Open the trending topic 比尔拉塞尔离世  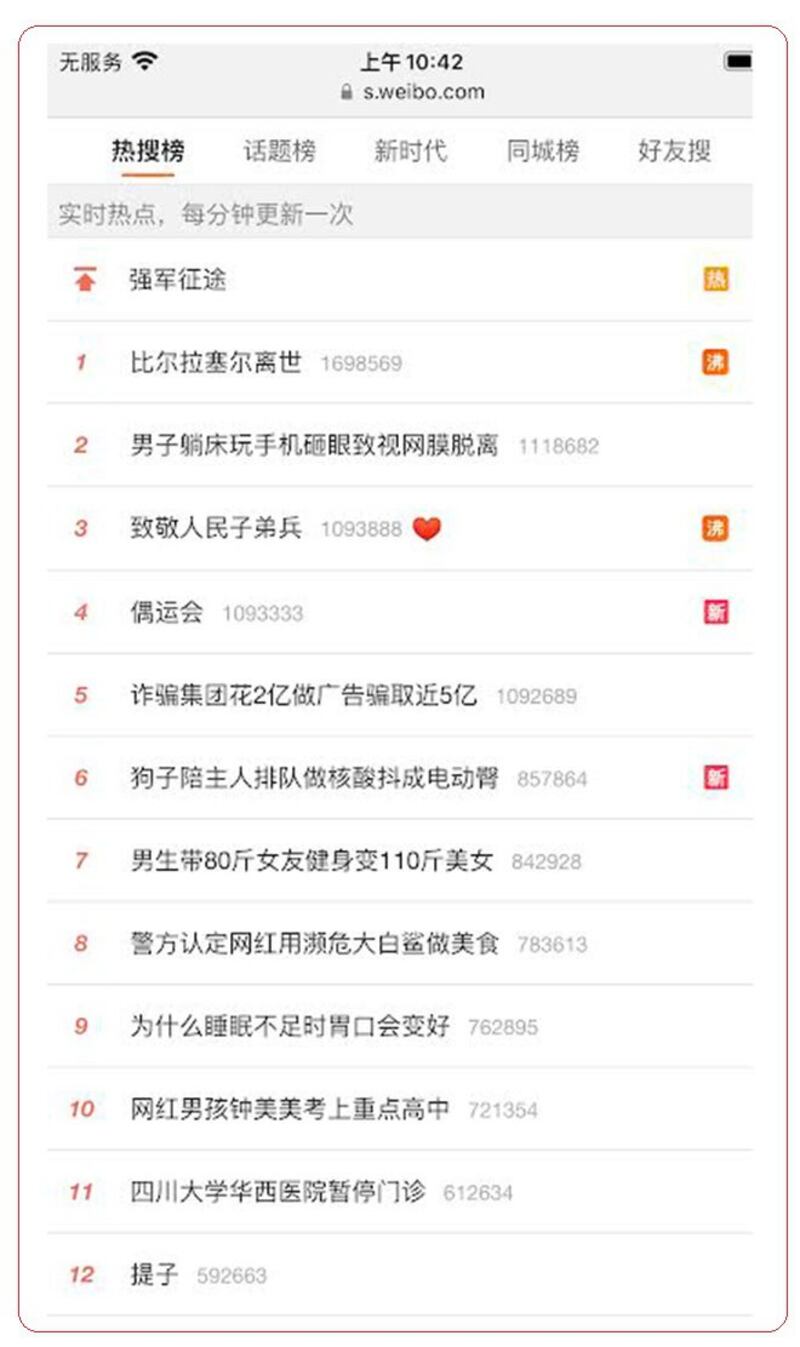pyautogui.click(x=216, y=364)
